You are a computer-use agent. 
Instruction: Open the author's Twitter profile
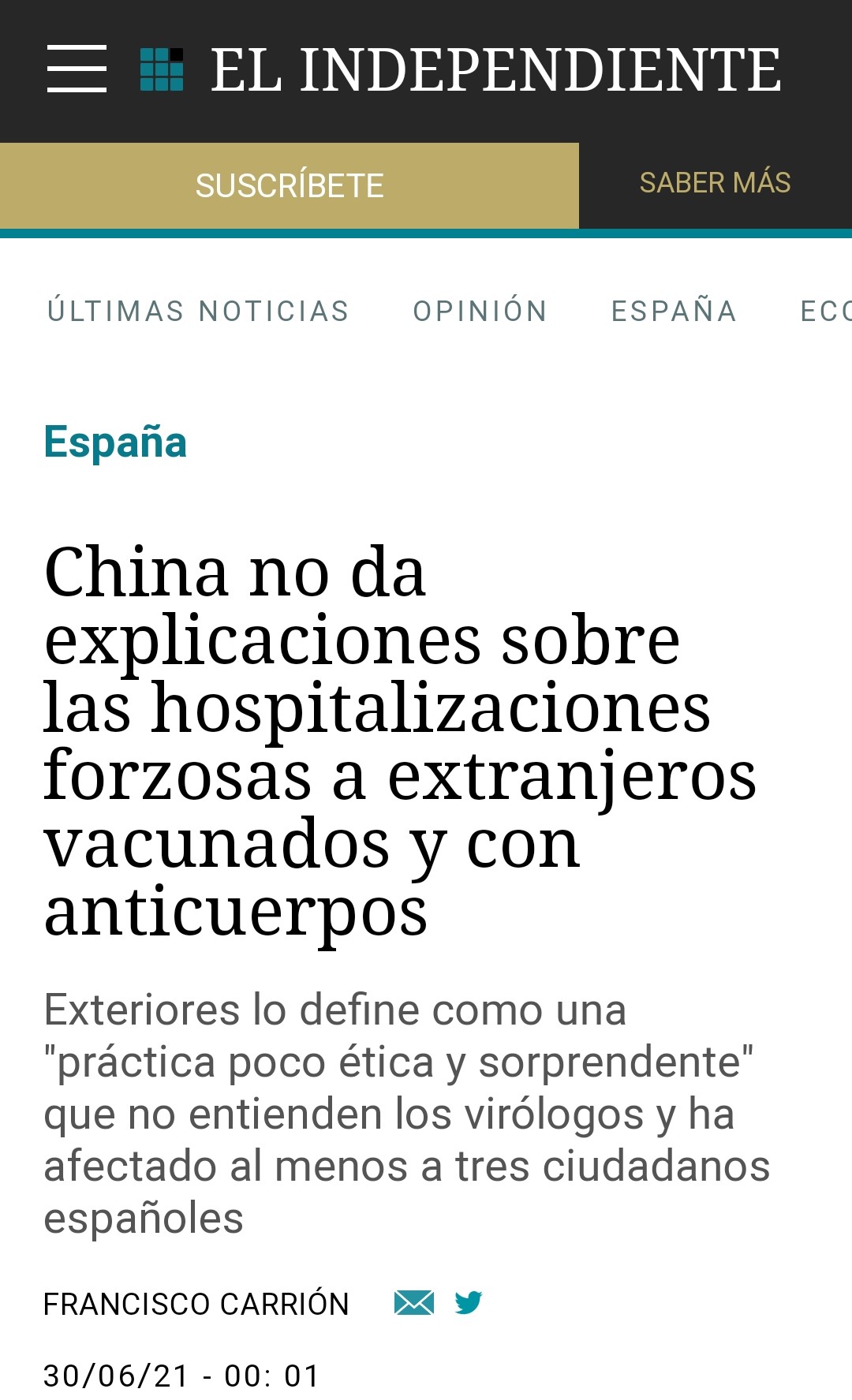pos(469,1303)
